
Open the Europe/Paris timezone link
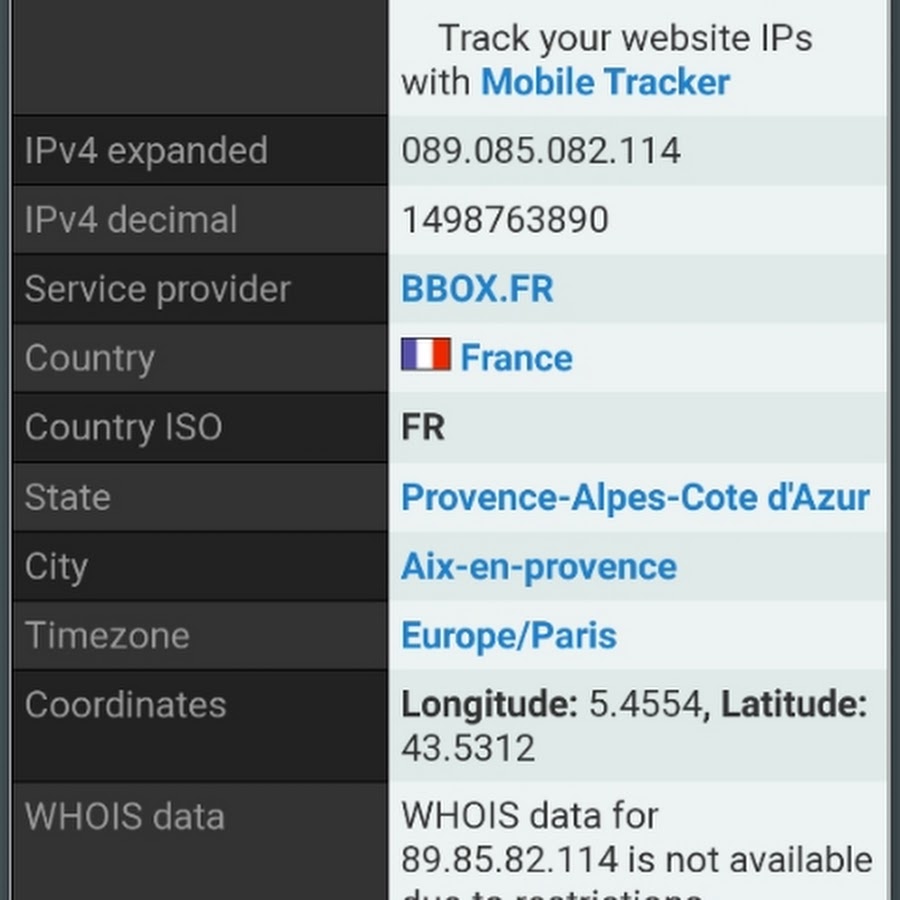coord(509,636)
